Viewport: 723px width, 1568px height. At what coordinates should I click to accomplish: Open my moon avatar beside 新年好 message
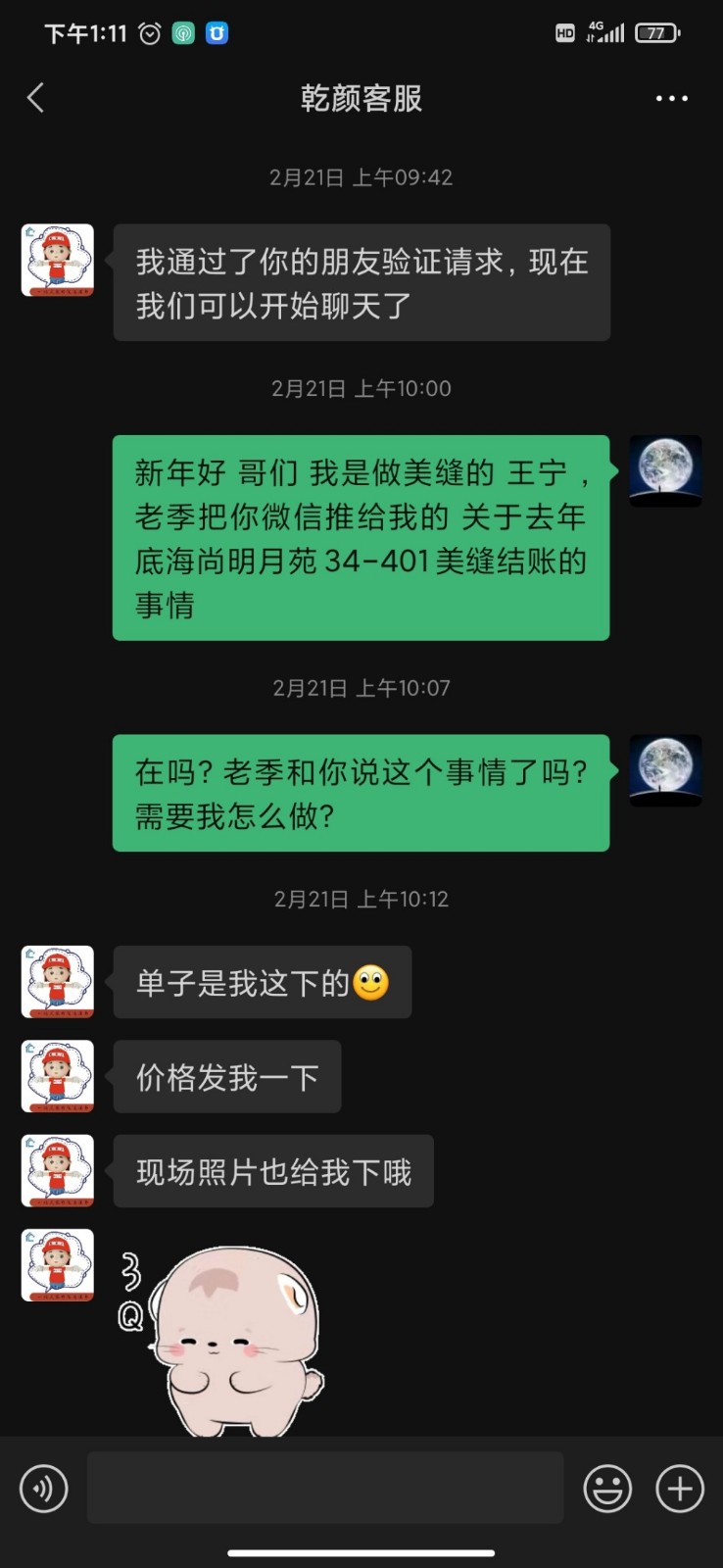point(665,470)
